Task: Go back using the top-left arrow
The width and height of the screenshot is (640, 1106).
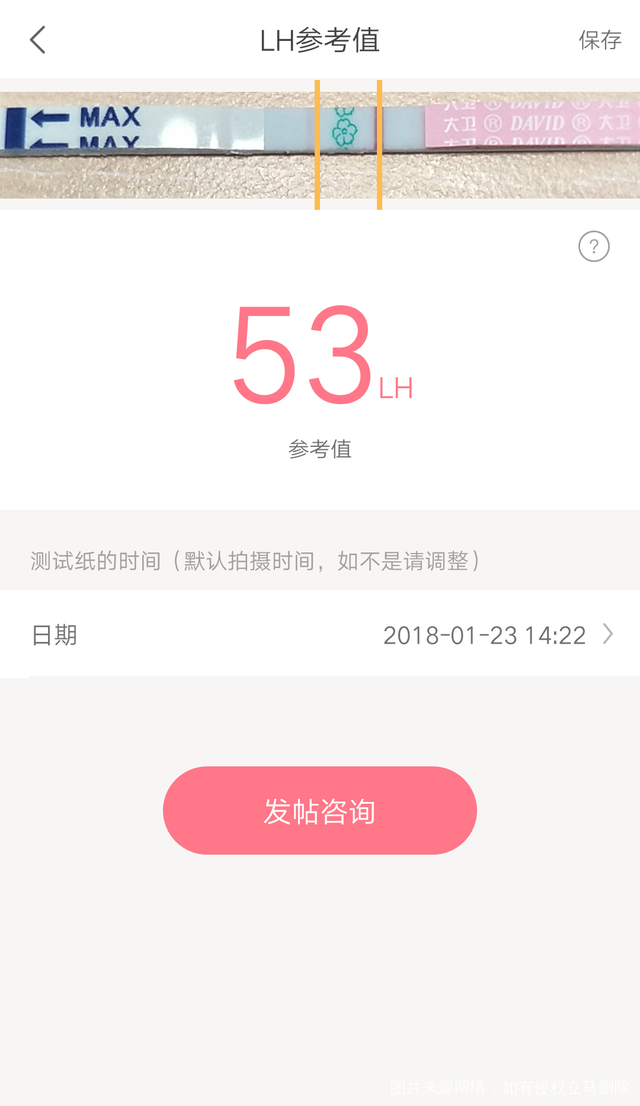Action: [x=38, y=40]
